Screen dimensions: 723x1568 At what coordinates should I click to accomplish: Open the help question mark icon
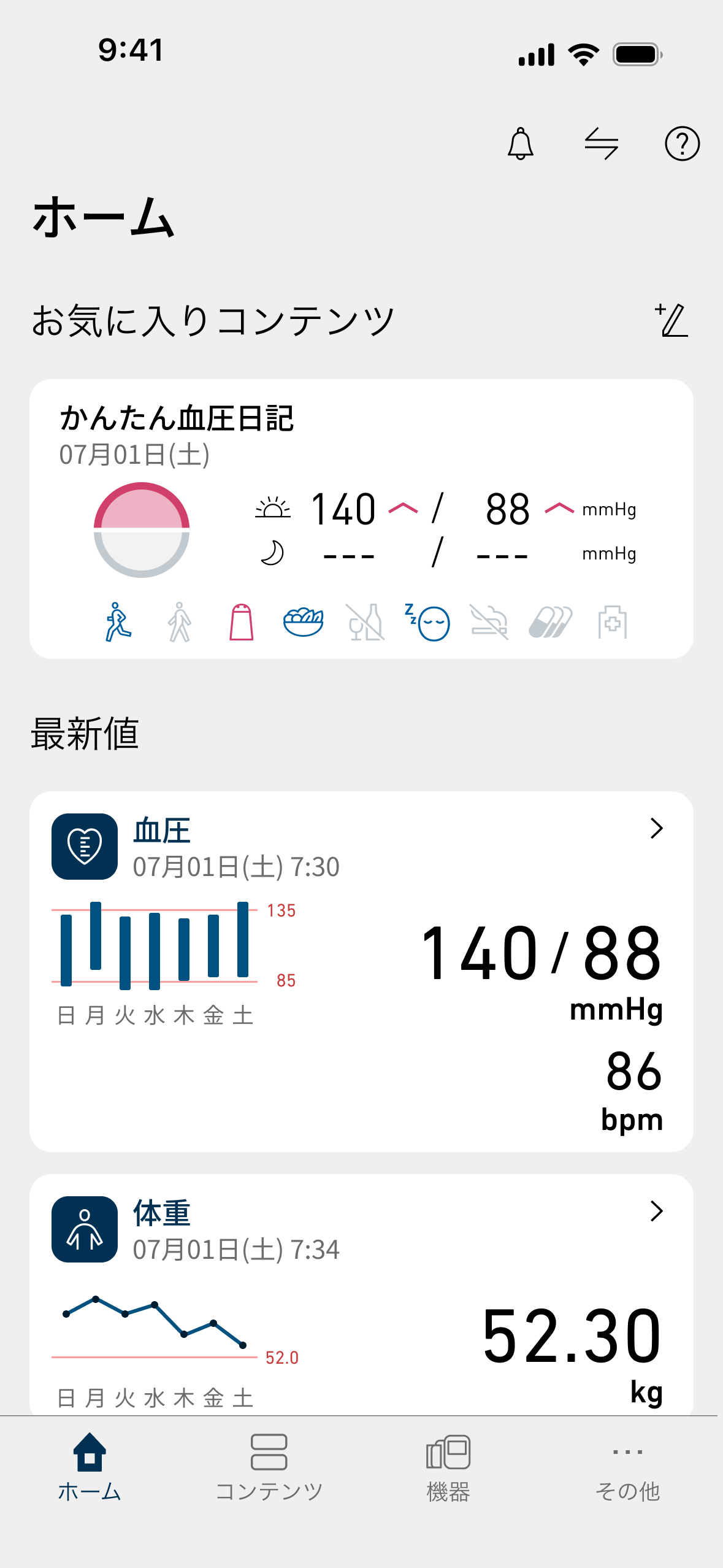tap(682, 144)
